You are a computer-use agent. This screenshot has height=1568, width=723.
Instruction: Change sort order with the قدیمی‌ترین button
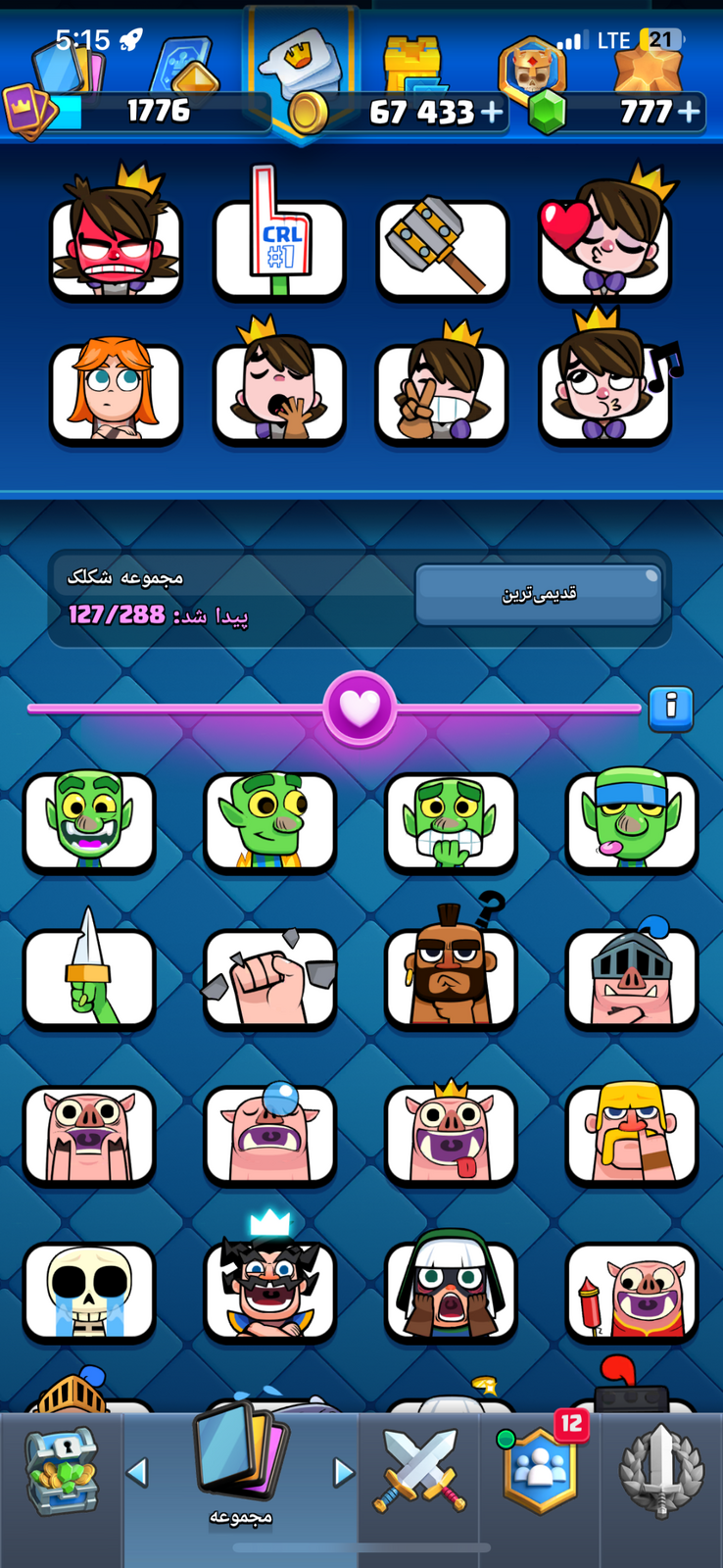(x=539, y=594)
